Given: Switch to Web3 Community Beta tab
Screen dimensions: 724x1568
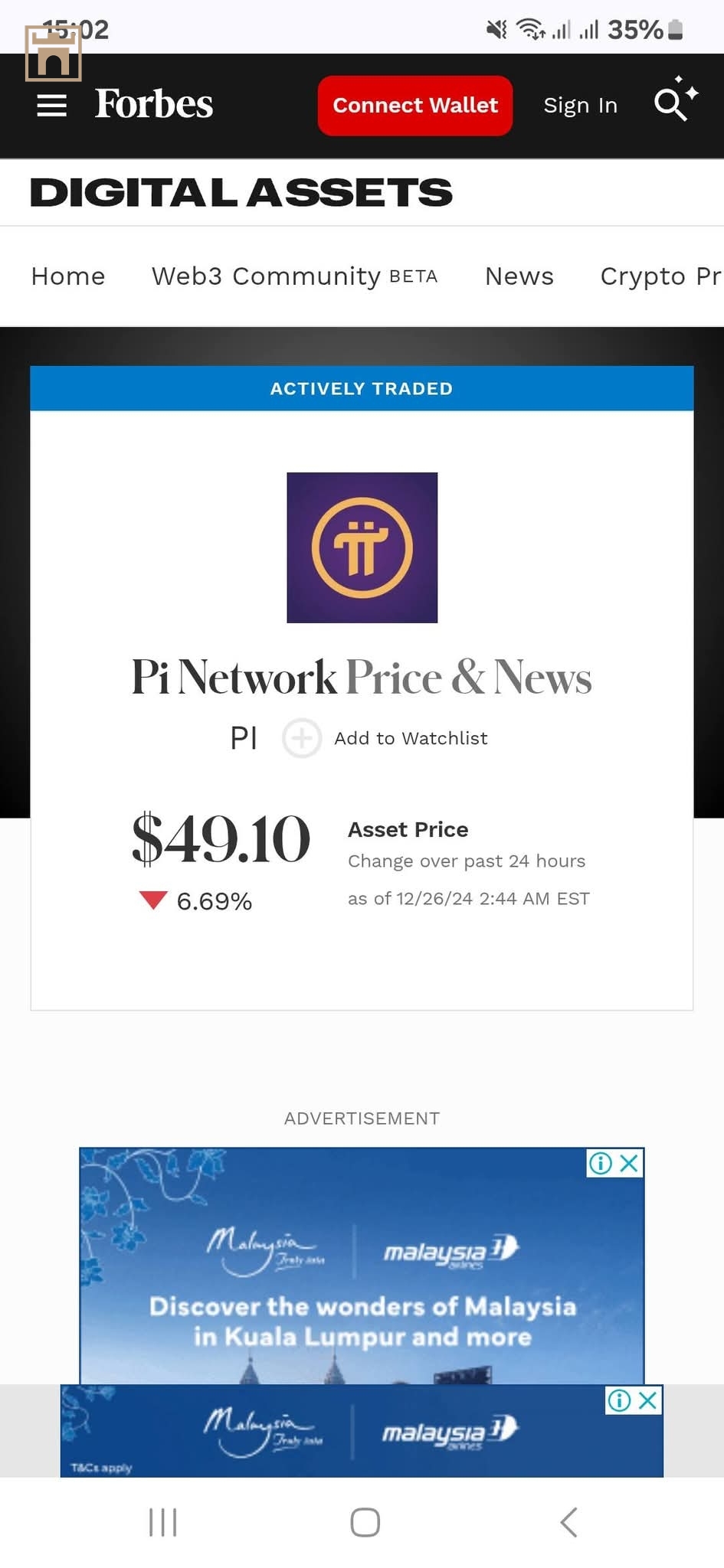Looking at the screenshot, I should 294,276.
